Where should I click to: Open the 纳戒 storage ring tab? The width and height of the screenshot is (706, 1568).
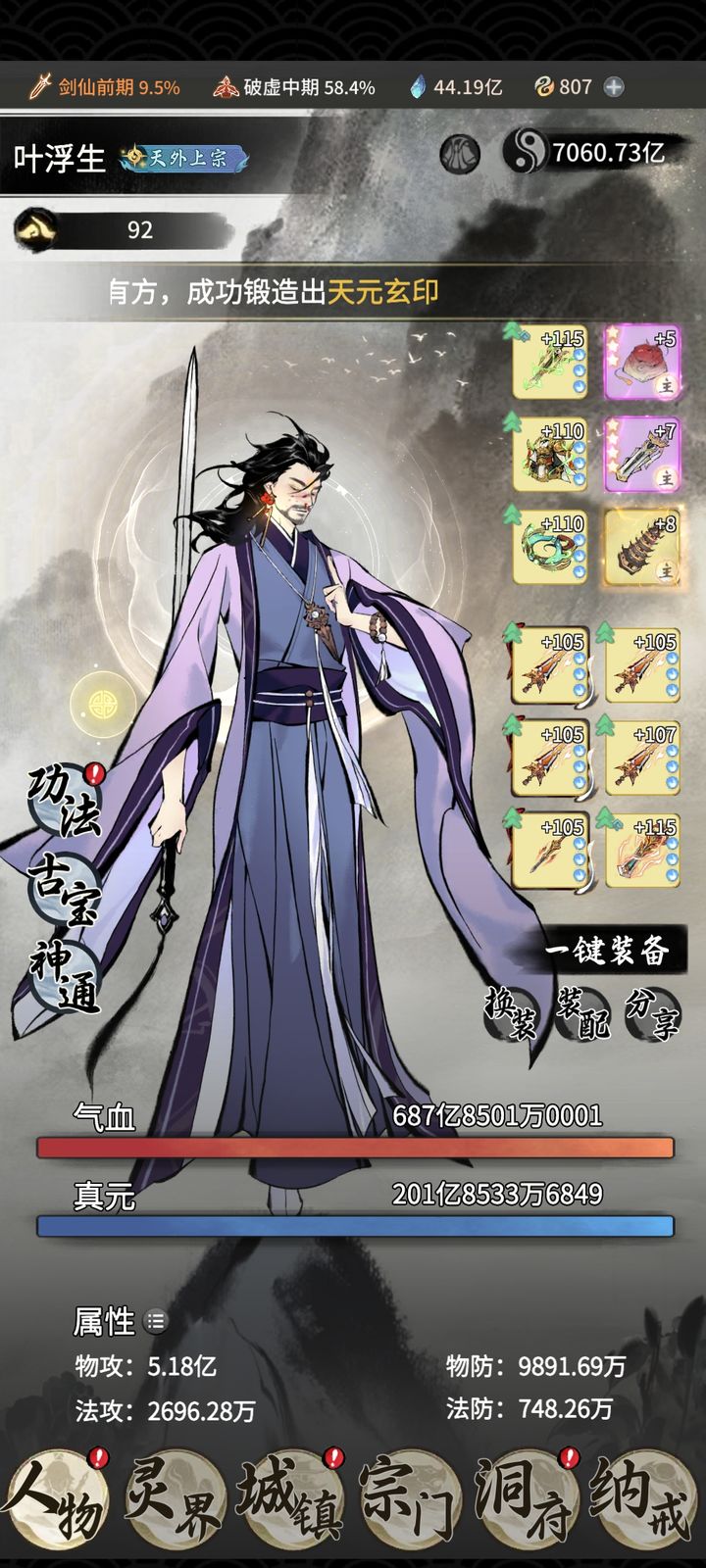click(642, 1501)
